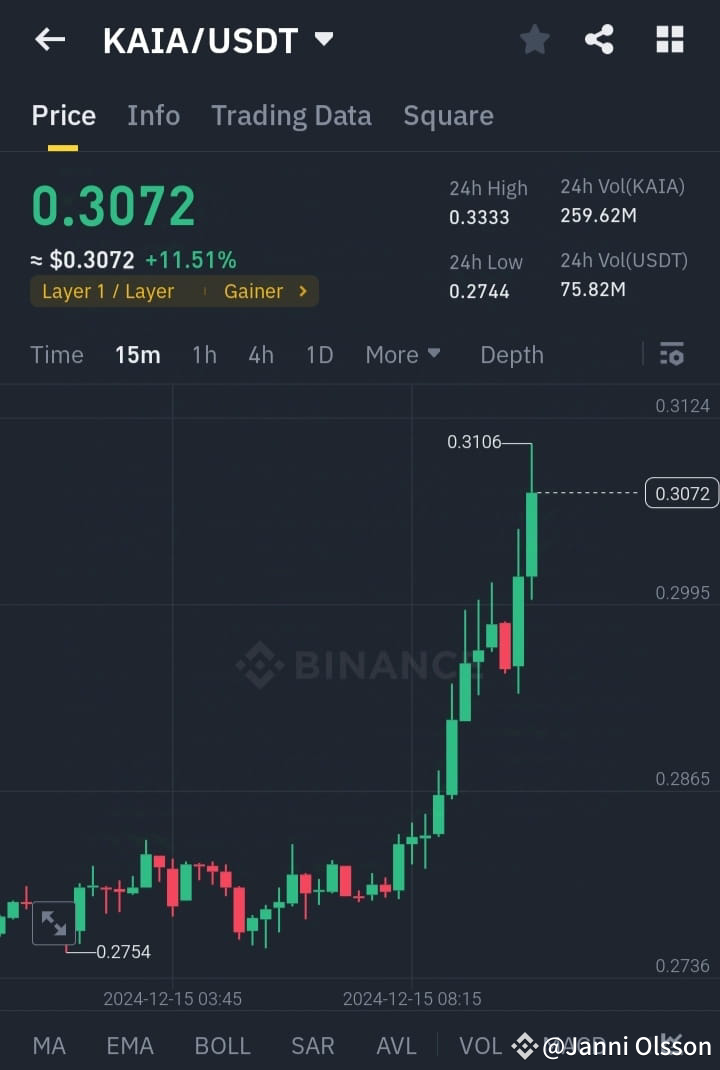
Task: Select the current price label 0.3072
Action: tap(681, 493)
